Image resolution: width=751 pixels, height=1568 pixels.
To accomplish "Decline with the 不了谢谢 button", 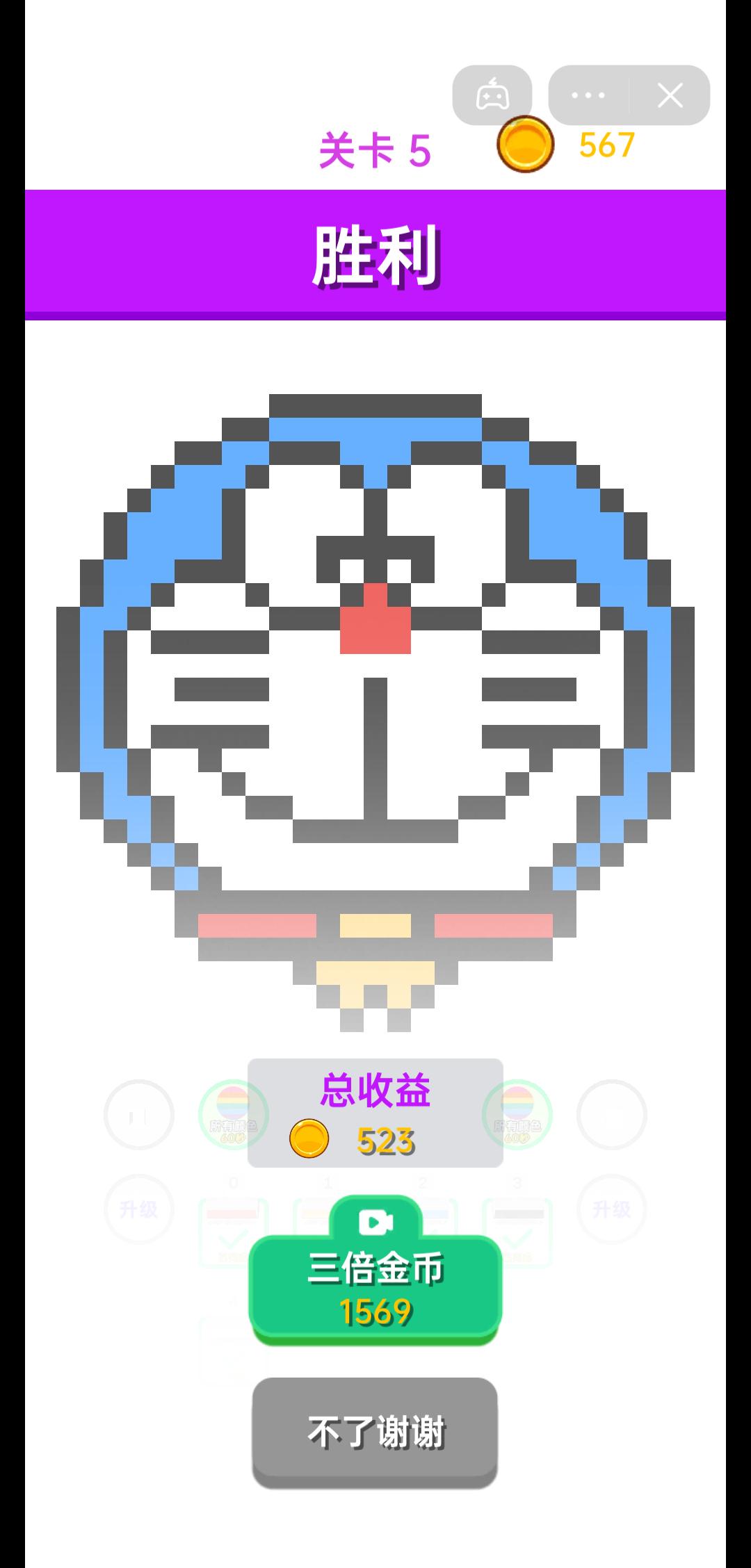I will click(375, 1430).
